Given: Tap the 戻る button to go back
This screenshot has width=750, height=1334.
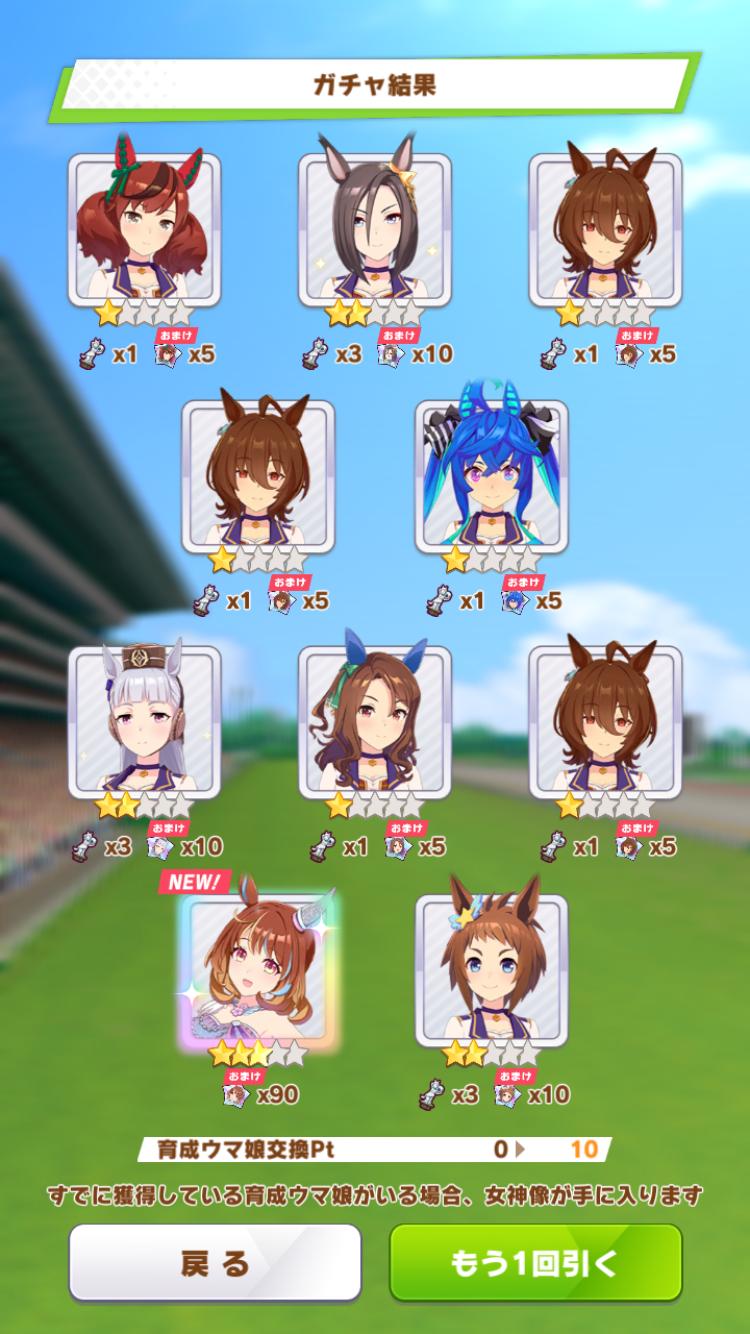Looking at the screenshot, I should pyautogui.click(x=214, y=1262).
